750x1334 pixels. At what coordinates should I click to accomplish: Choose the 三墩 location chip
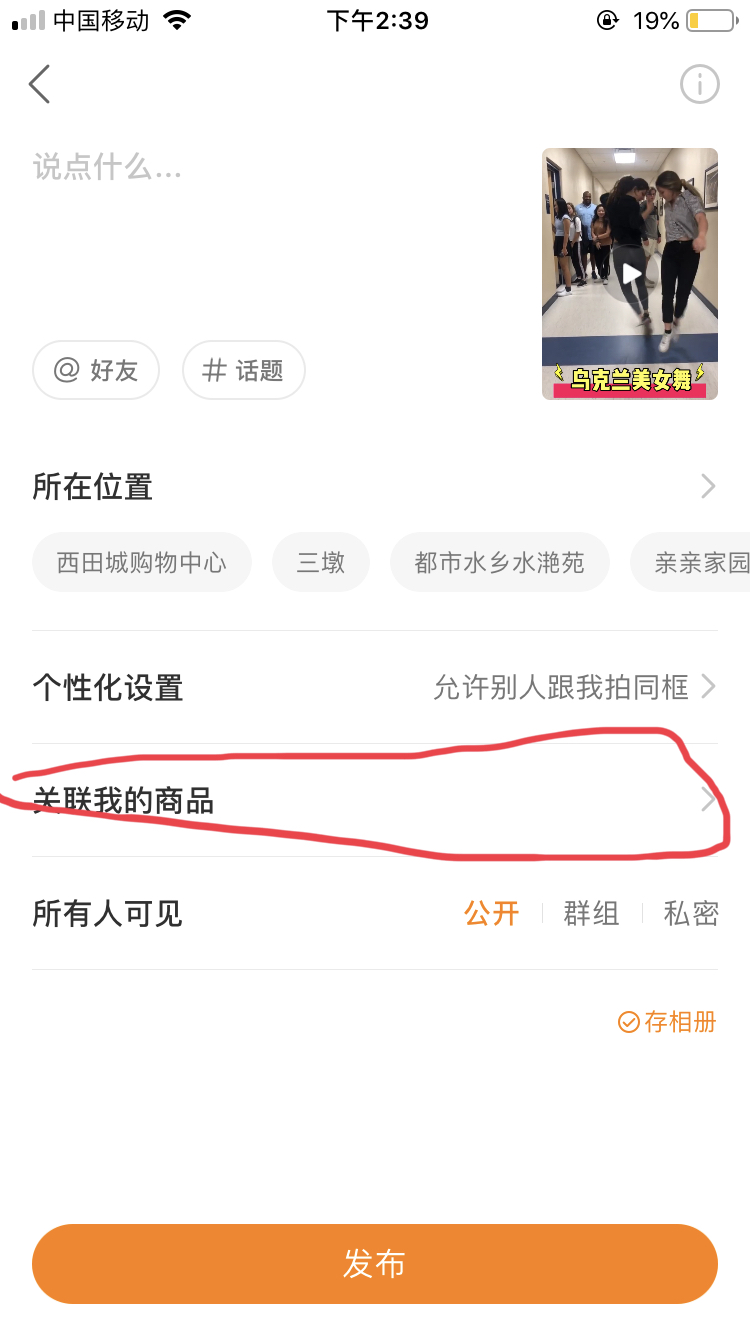(x=320, y=562)
